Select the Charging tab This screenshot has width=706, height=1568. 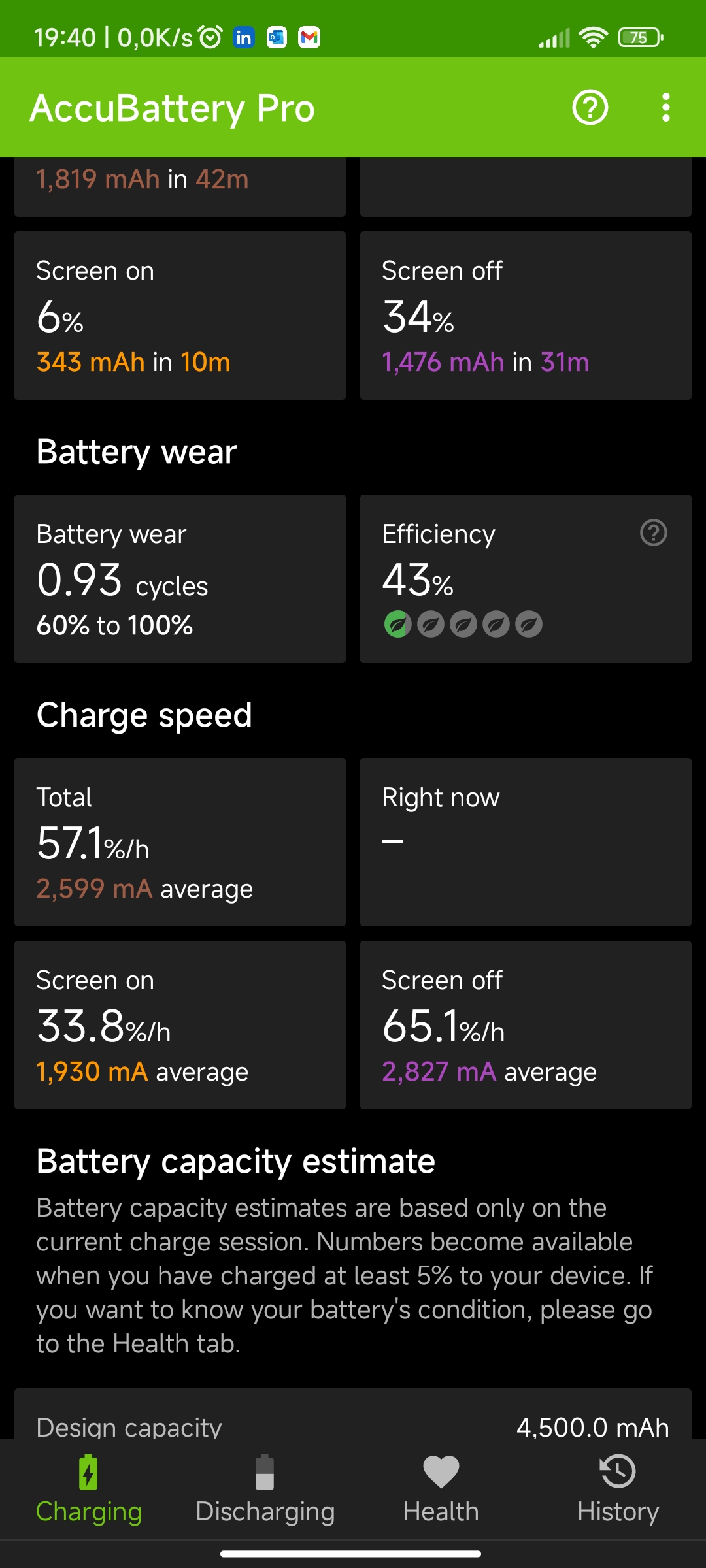[x=88, y=1490]
